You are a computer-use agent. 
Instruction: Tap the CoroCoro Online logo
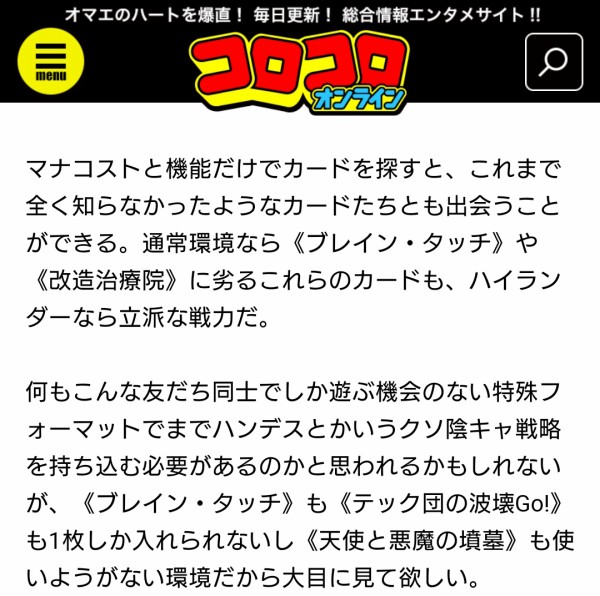click(x=300, y=70)
